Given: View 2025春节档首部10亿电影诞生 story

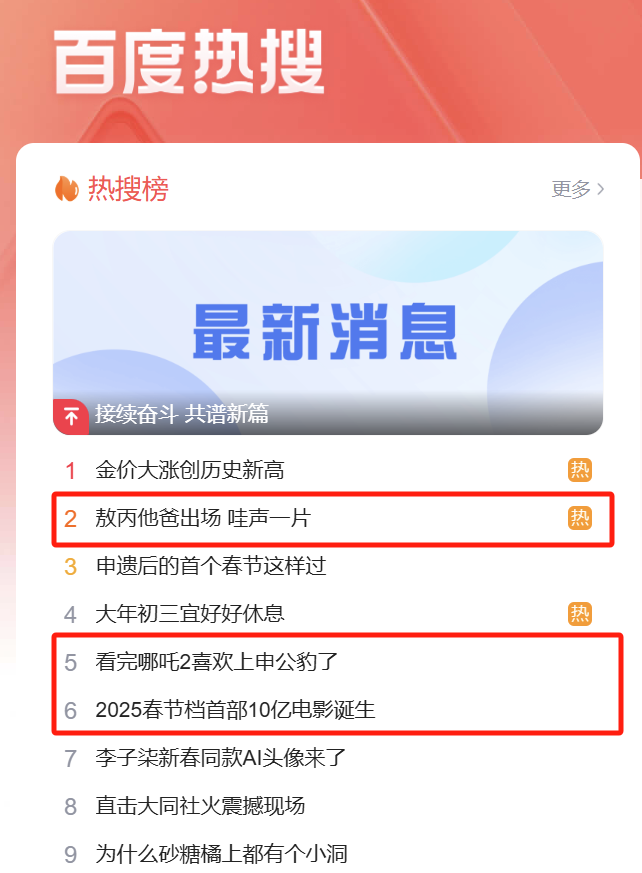Looking at the screenshot, I should (235, 710).
